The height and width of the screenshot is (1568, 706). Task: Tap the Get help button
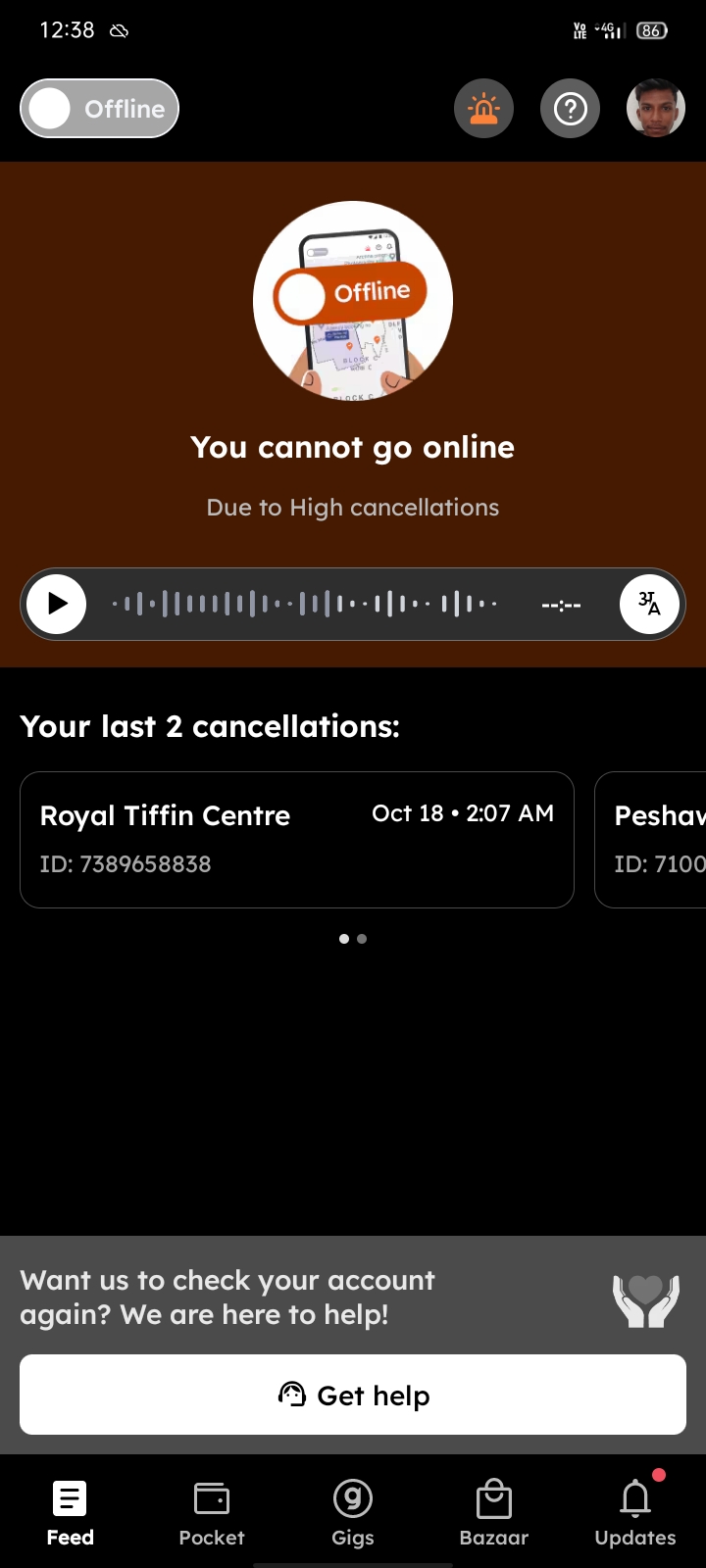(x=353, y=1395)
